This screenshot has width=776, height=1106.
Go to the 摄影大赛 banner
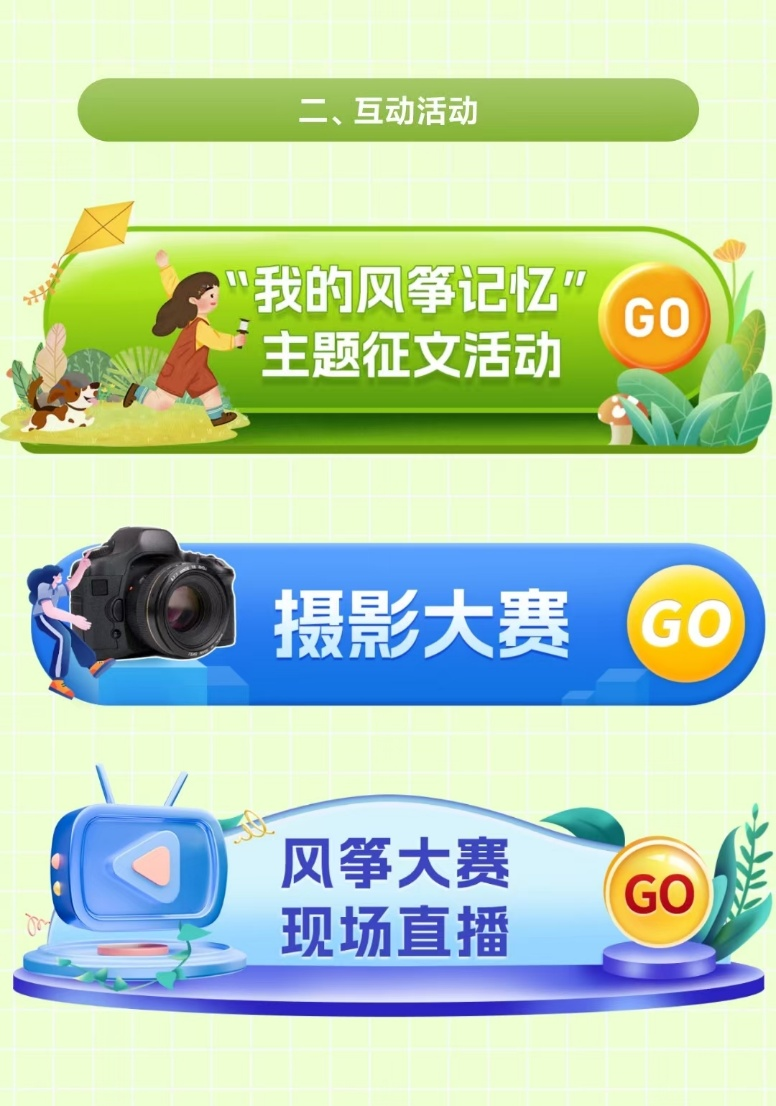click(x=420, y=625)
